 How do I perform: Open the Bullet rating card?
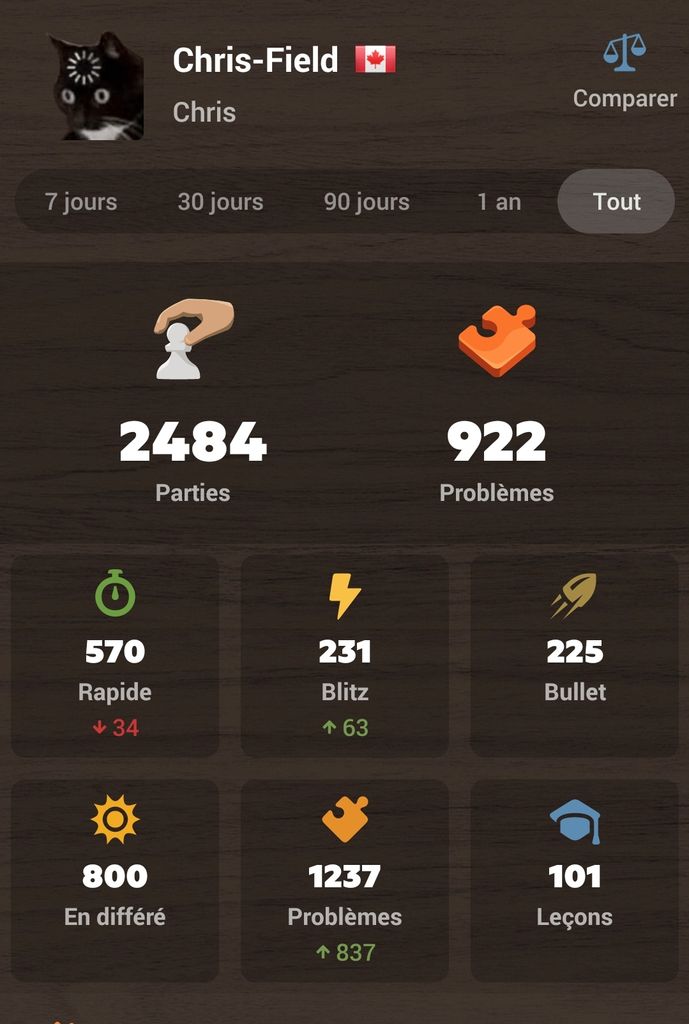click(x=575, y=656)
